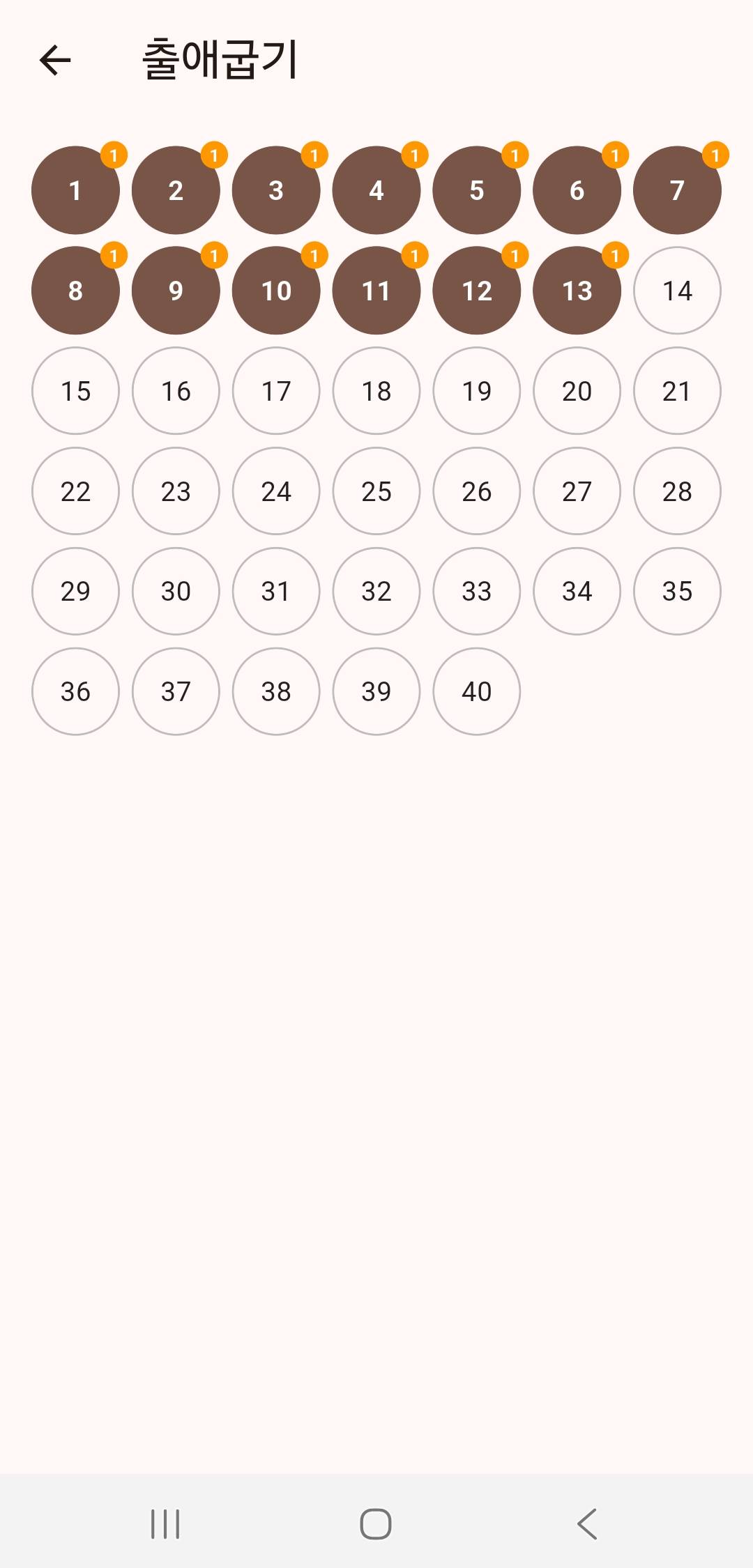Open circle number 22
The image size is (753, 1568).
[x=75, y=491]
